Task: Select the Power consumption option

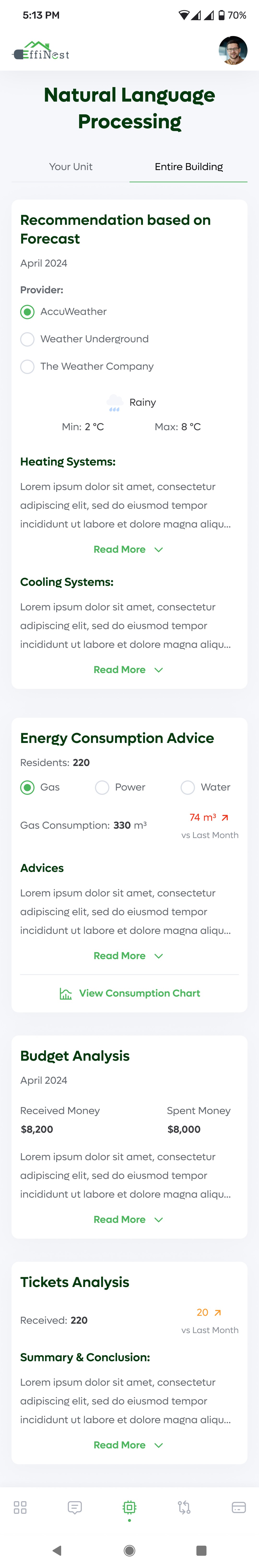Action: 102,788
